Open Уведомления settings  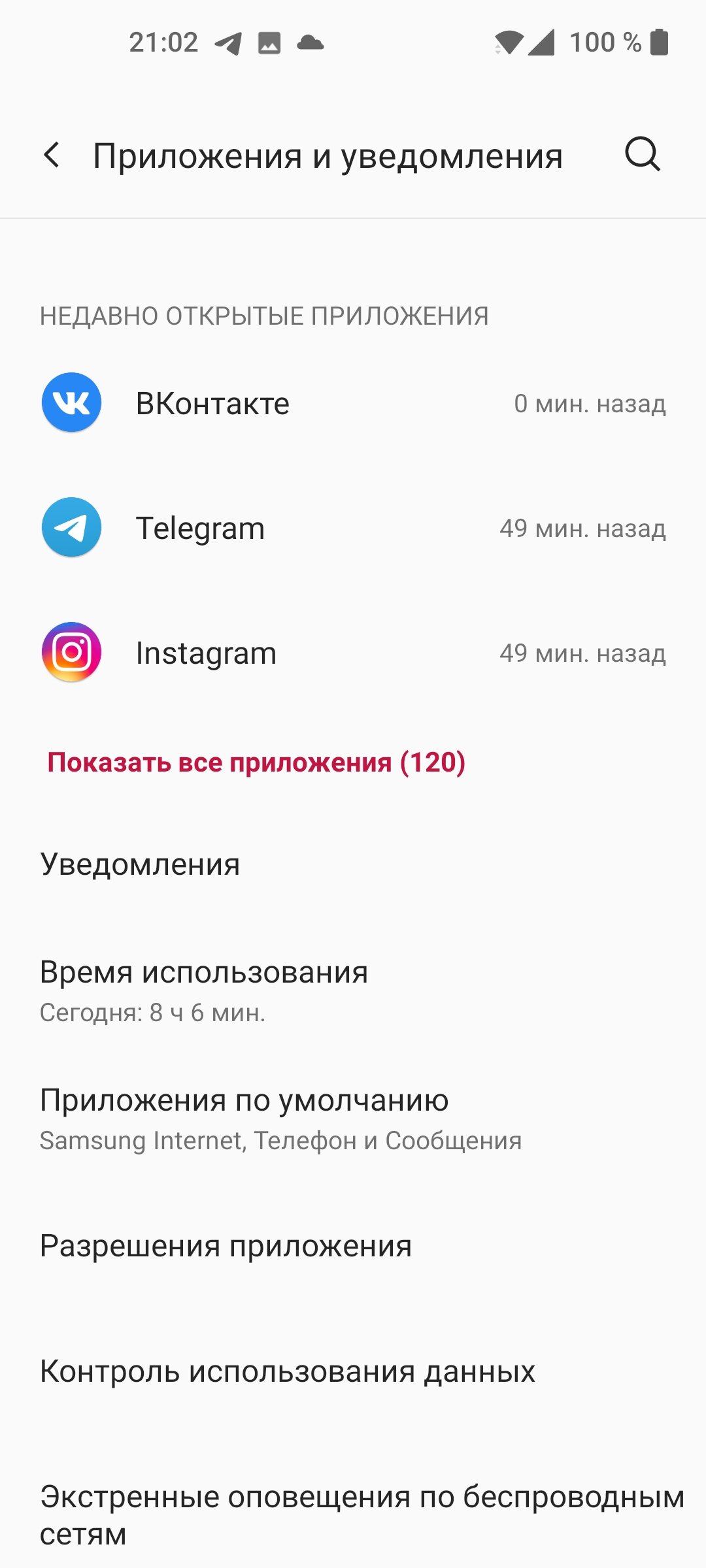pos(353,864)
